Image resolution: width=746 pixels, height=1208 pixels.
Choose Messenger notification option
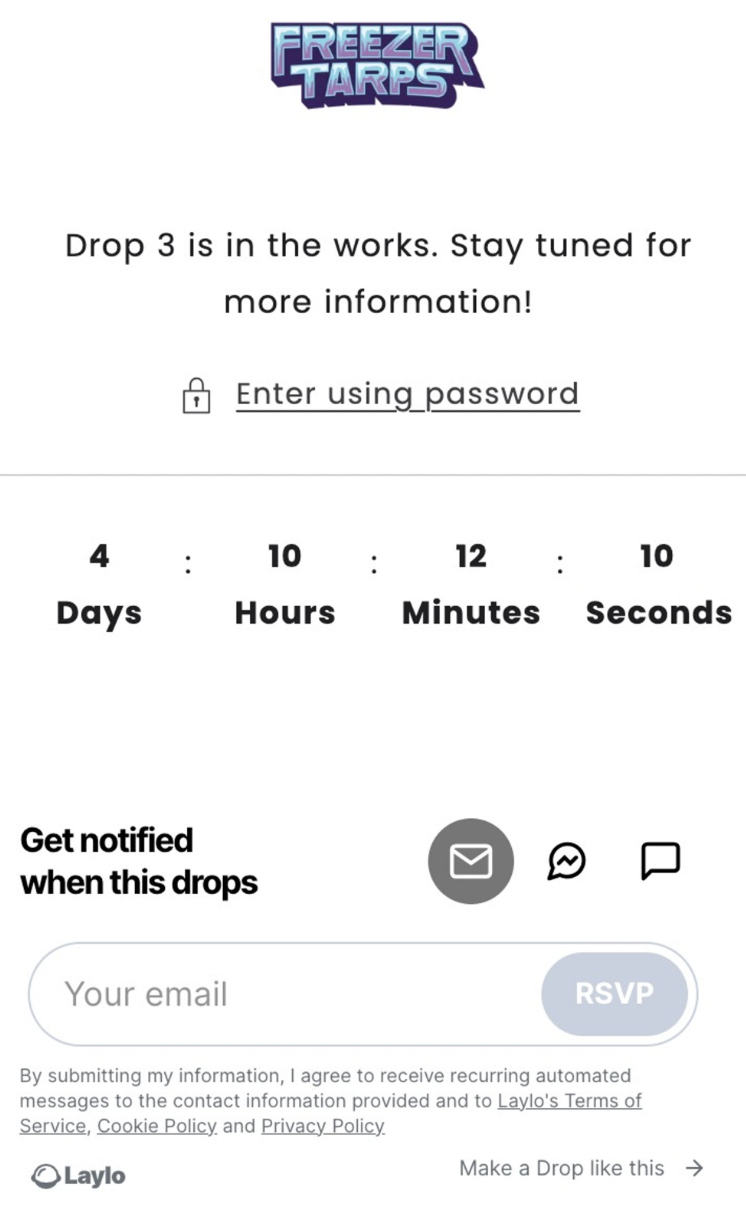567,861
